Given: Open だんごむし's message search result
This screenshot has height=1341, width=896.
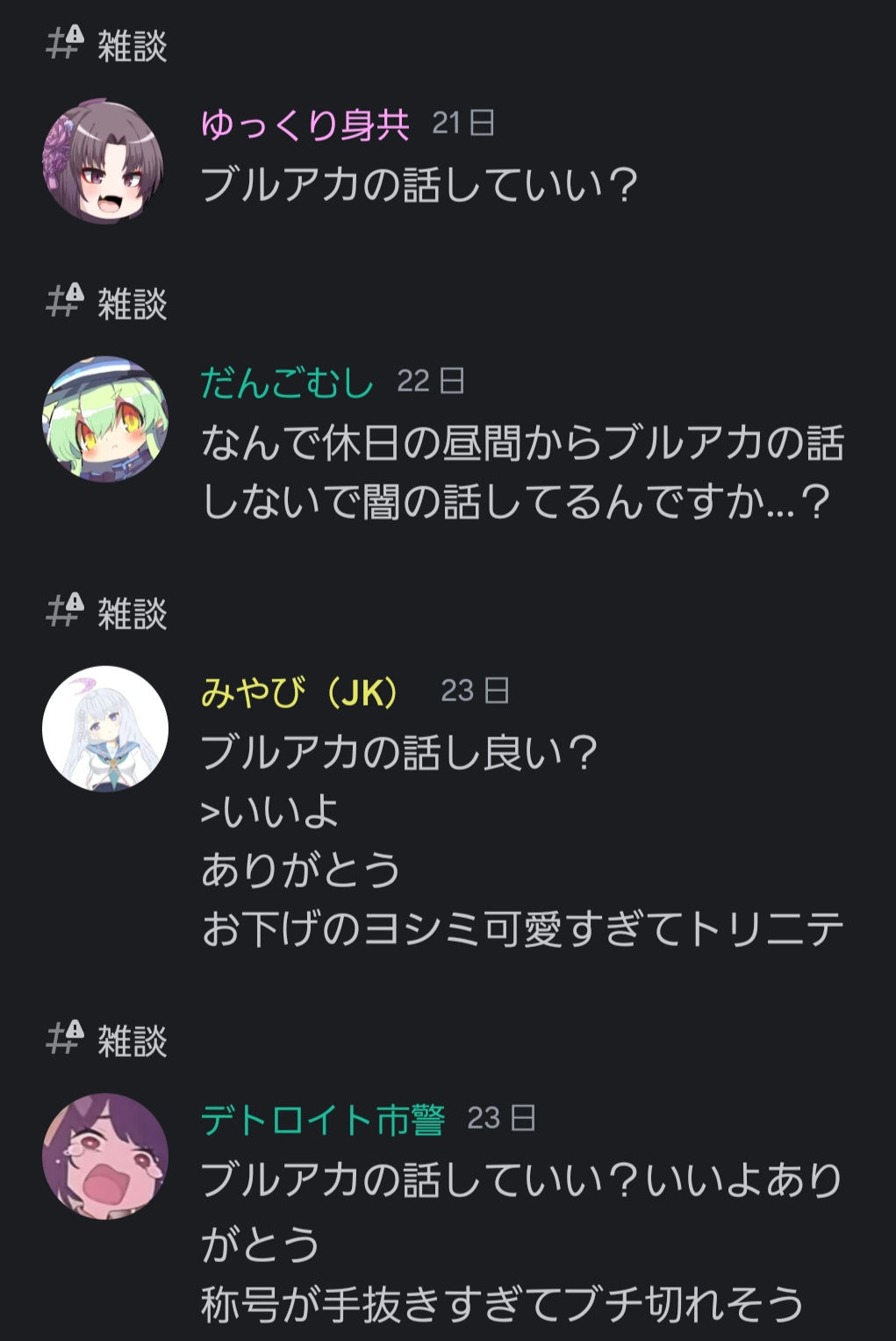Looking at the screenshot, I should click(x=521, y=472).
